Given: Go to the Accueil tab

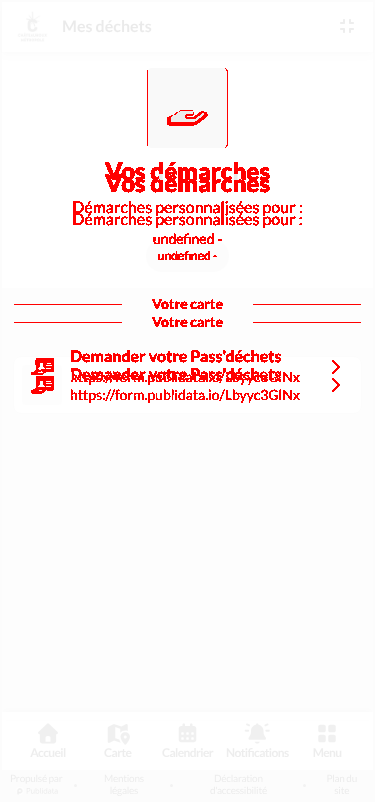Looking at the screenshot, I should (x=48, y=741).
